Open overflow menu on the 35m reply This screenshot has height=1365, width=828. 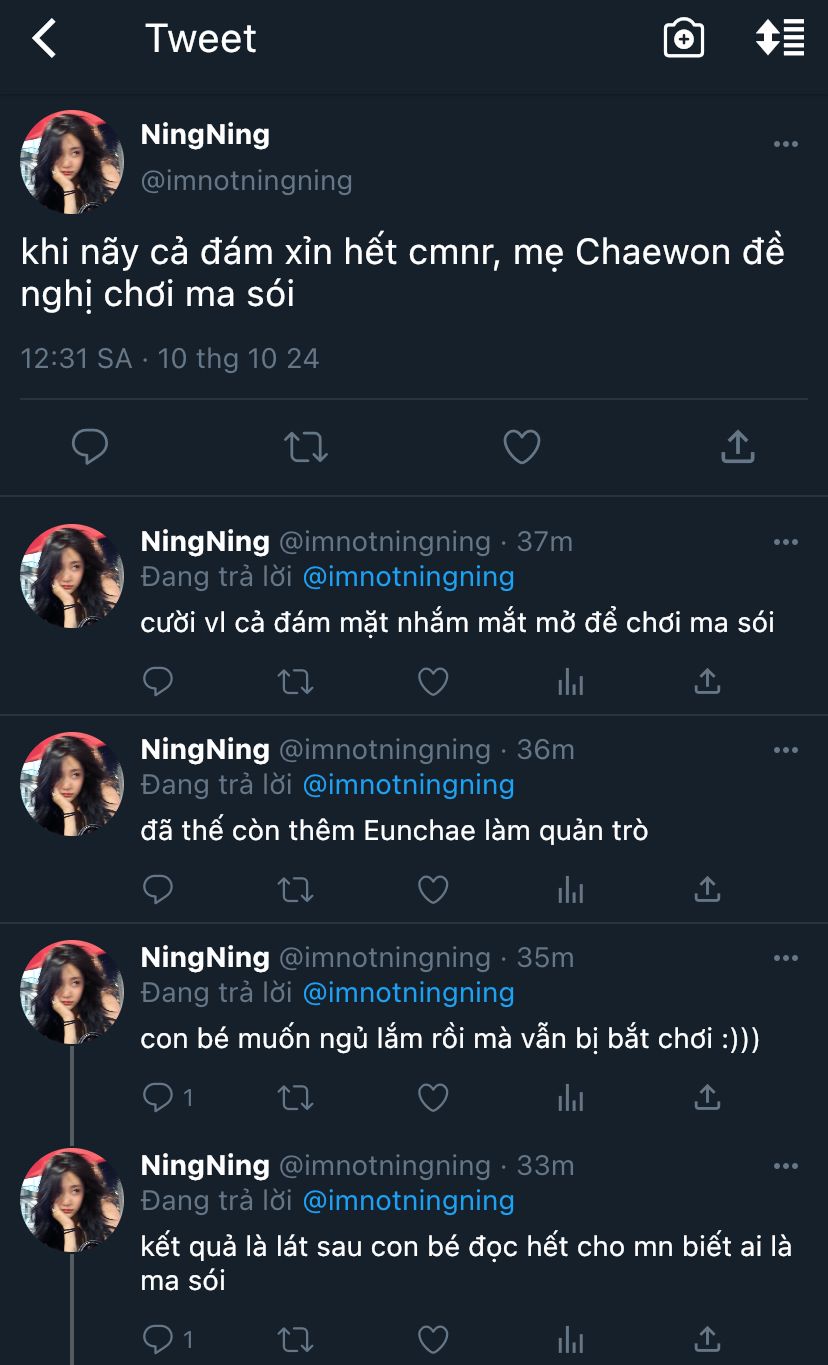point(786,958)
